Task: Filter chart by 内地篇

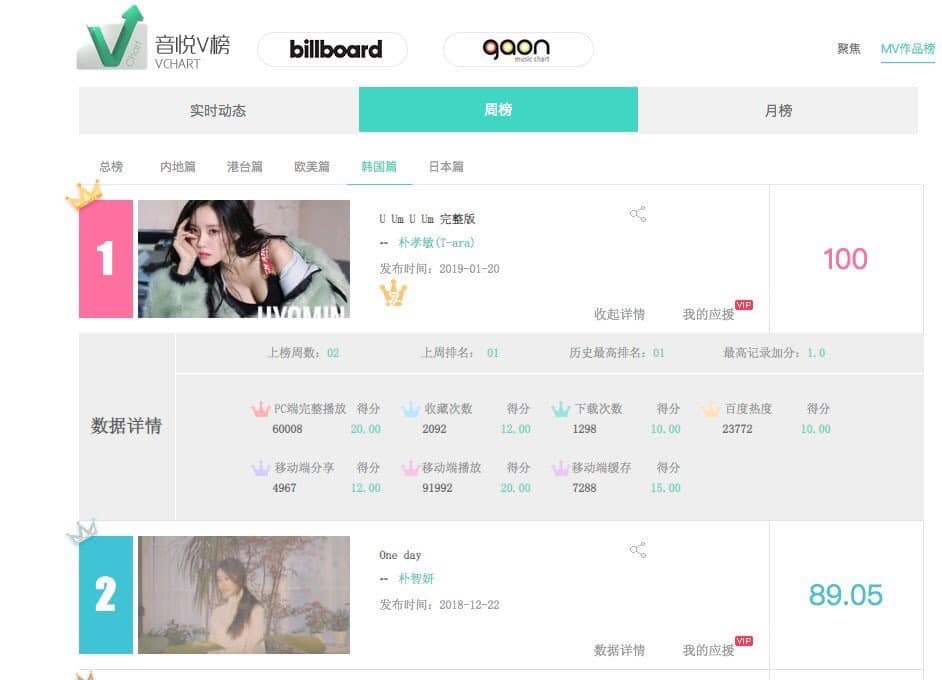Action: point(178,167)
